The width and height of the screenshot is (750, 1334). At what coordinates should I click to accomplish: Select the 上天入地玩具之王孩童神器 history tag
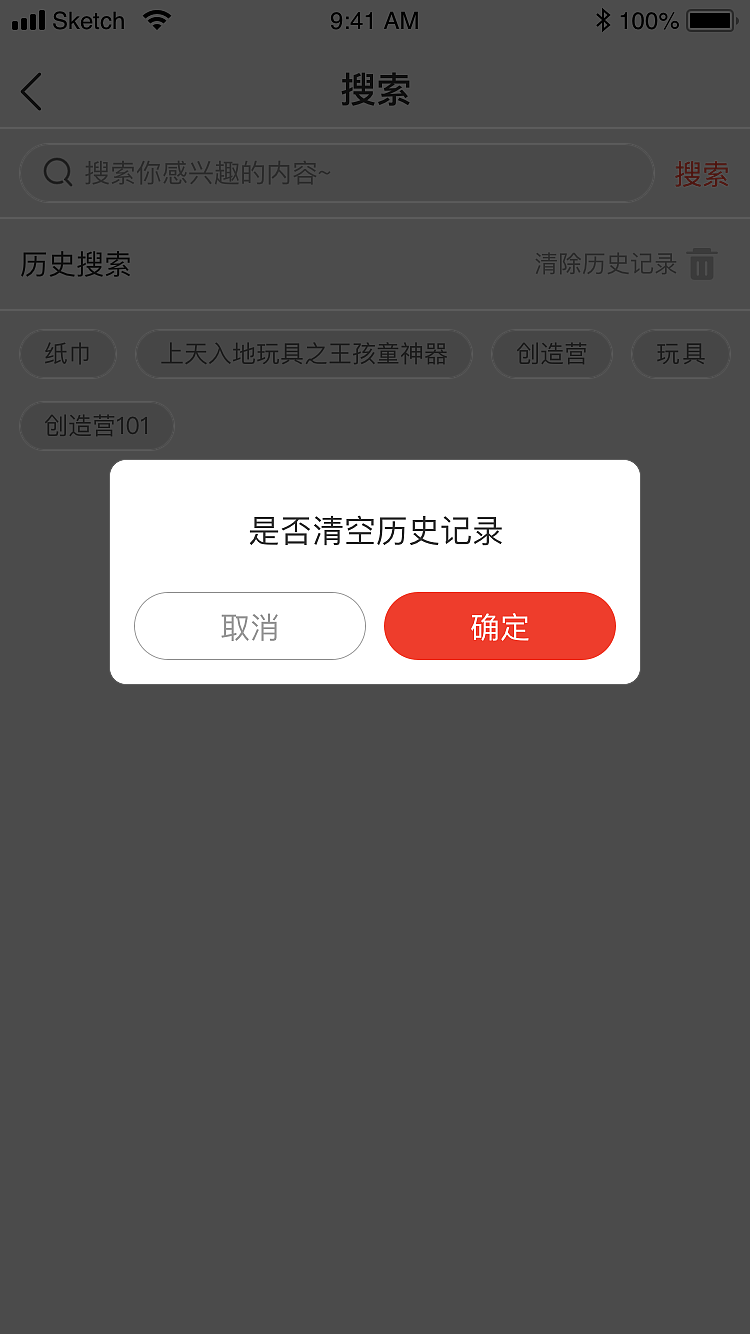click(x=304, y=353)
